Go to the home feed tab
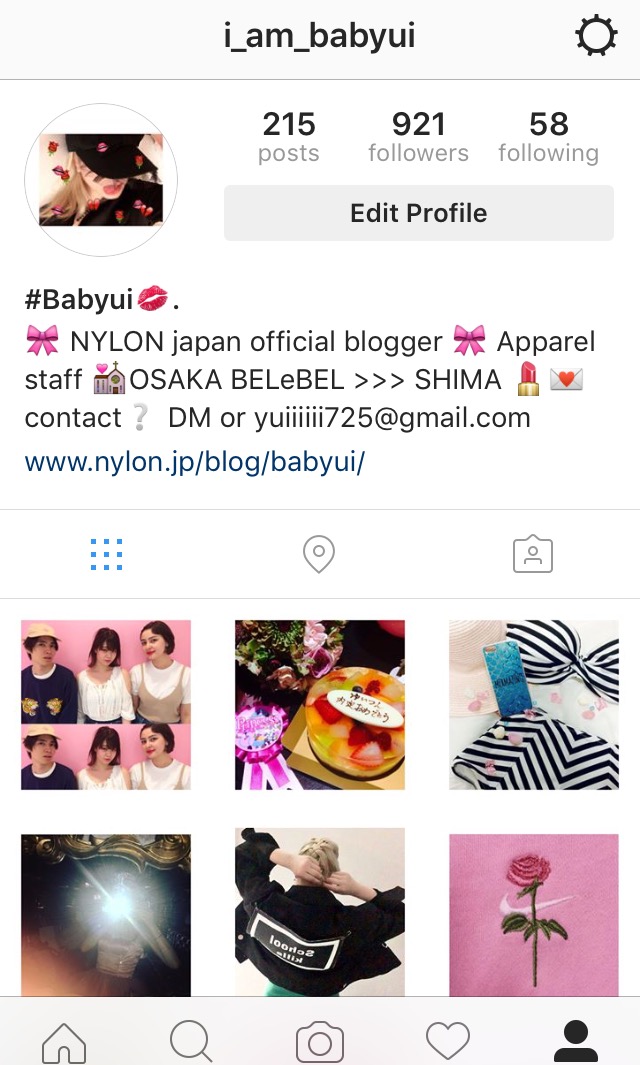Image resolution: width=640 pixels, height=1065 pixels. coord(64,1041)
